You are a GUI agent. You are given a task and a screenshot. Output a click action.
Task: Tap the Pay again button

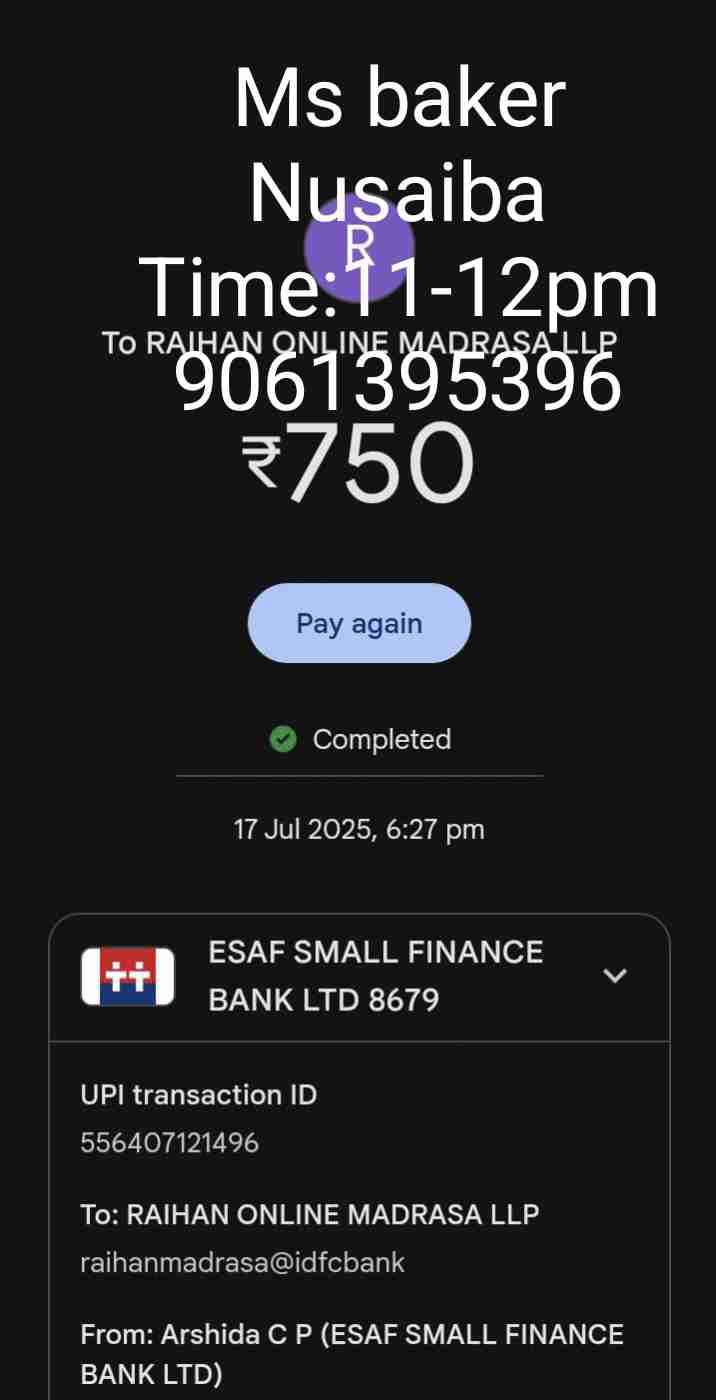point(359,623)
